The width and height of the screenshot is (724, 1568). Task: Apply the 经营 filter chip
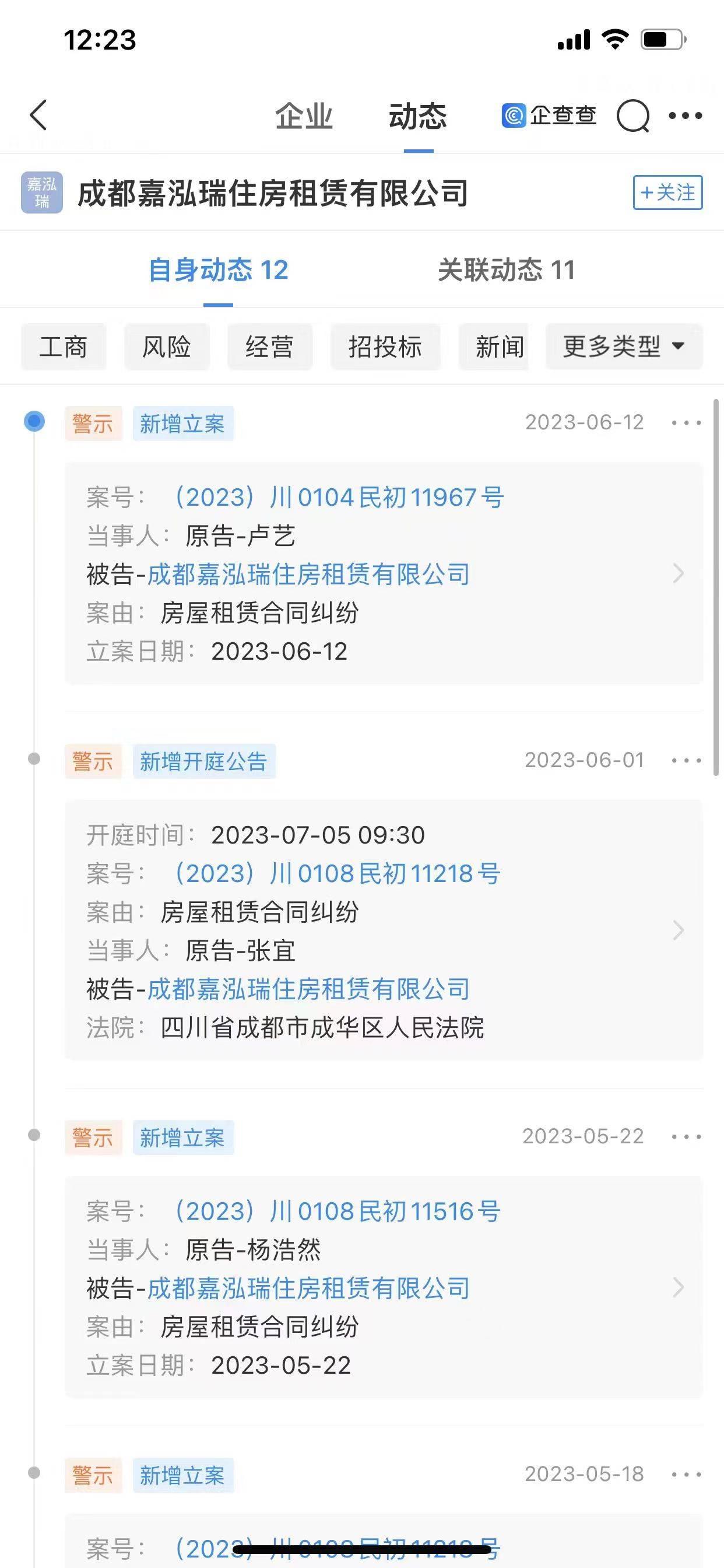pos(269,347)
